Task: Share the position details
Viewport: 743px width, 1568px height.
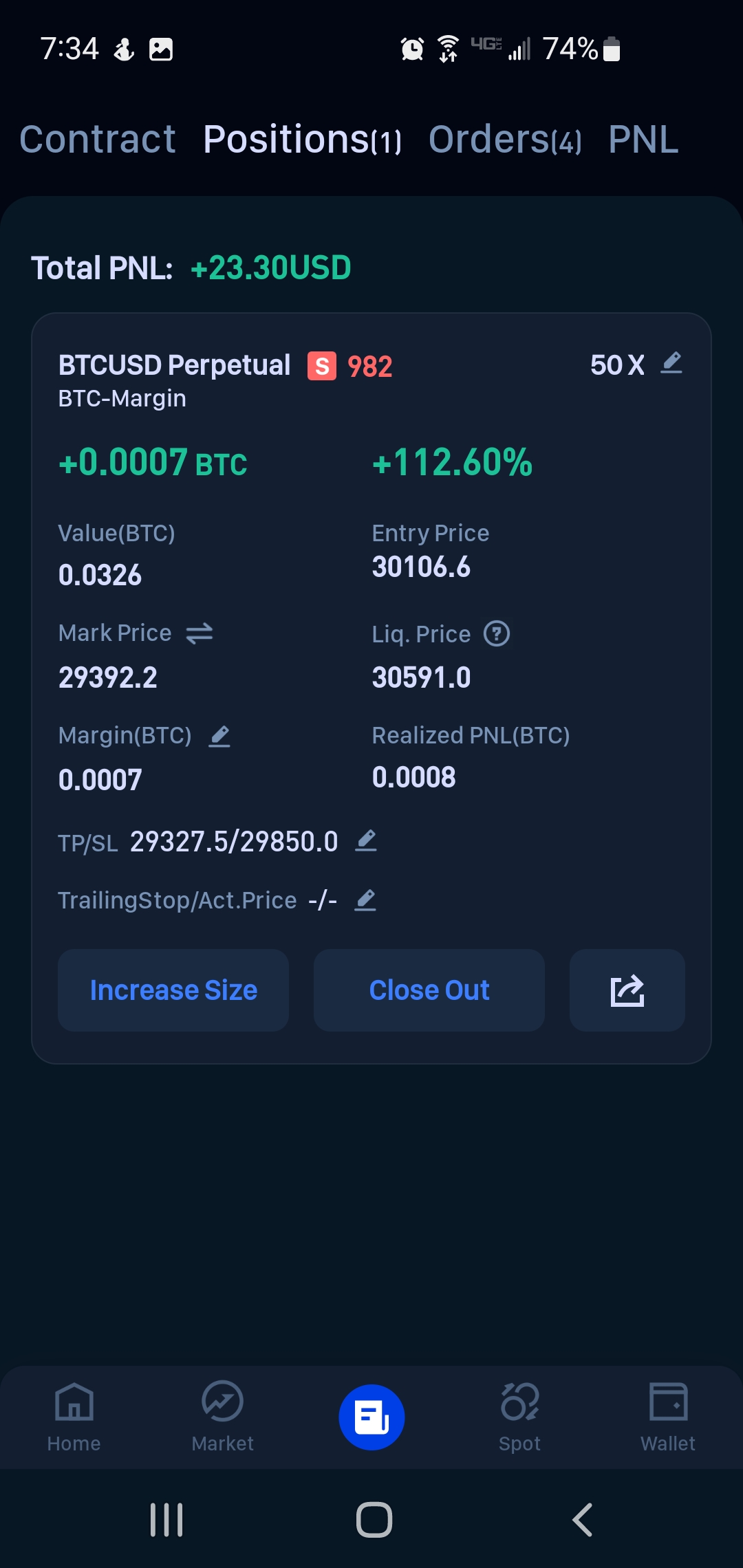Action: [627, 990]
